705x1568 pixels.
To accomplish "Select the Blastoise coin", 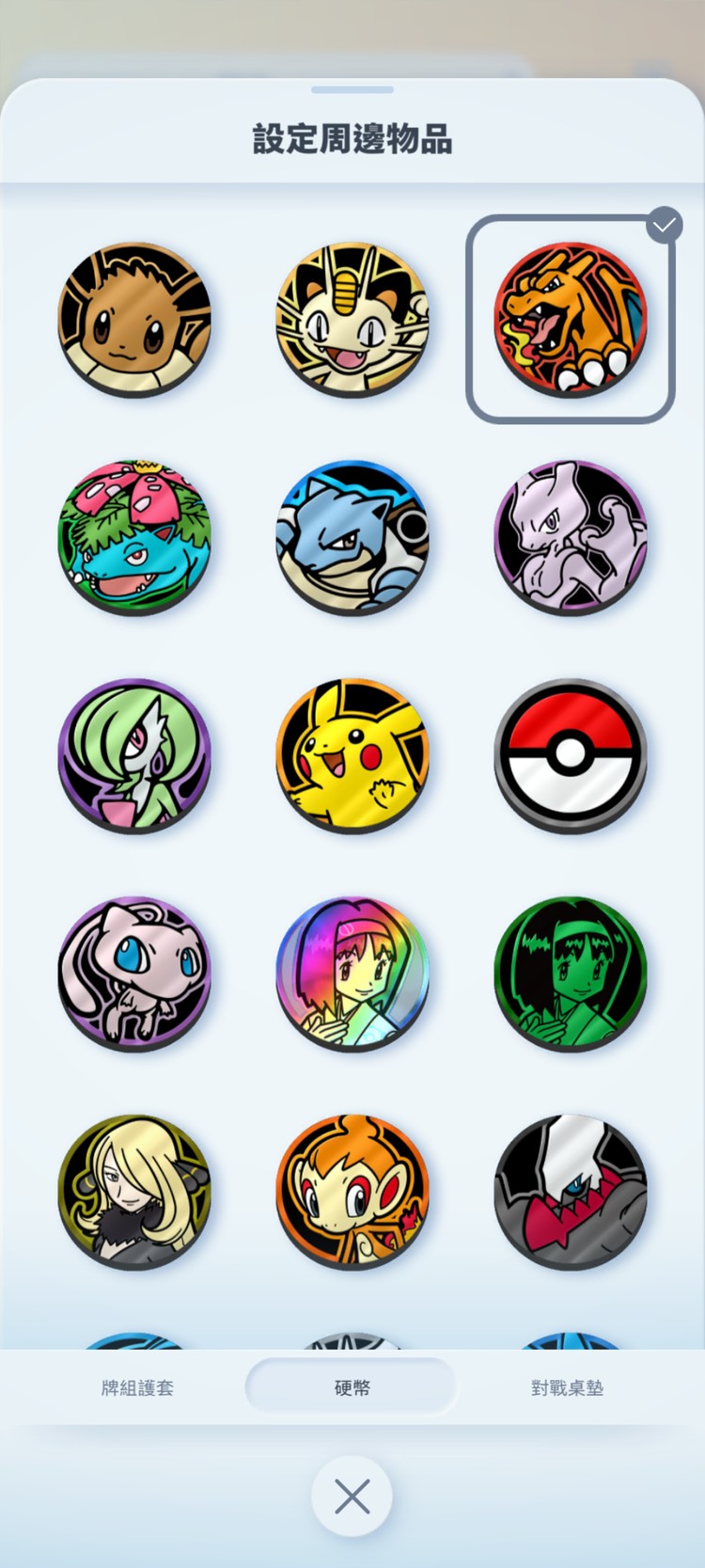I will coord(352,537).
